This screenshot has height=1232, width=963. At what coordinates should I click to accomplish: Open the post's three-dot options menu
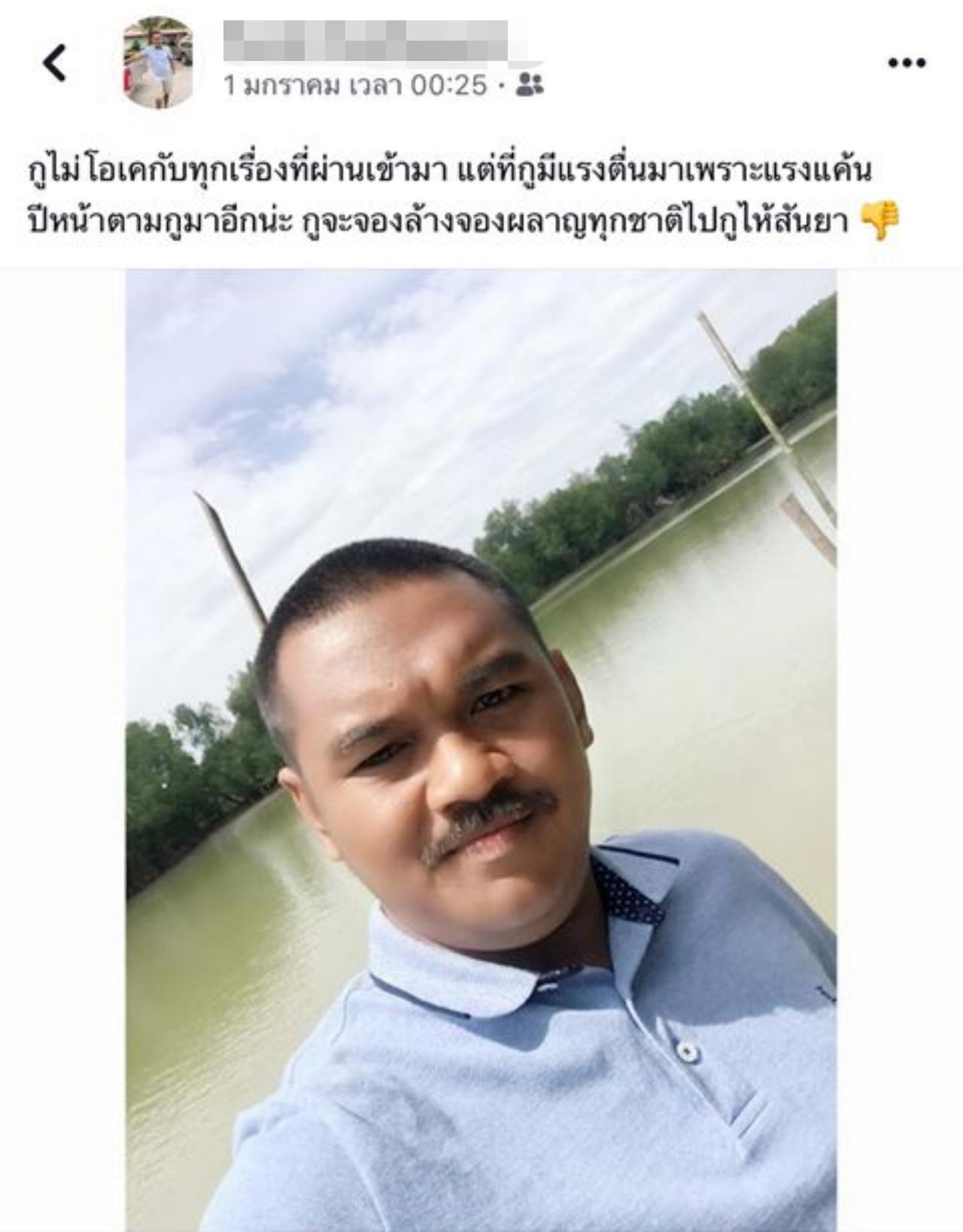tap(906, 63)
